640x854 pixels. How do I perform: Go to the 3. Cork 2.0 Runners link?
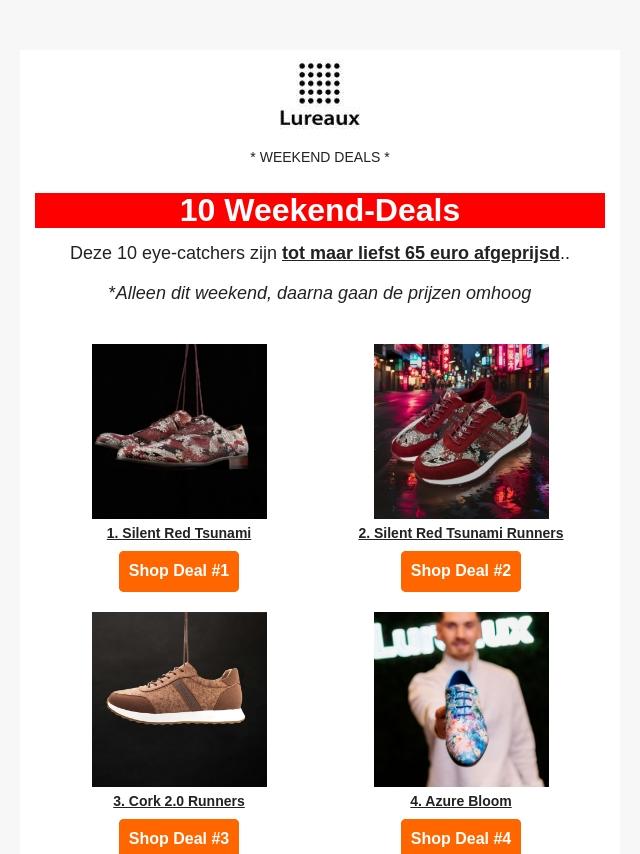(179, 801)
